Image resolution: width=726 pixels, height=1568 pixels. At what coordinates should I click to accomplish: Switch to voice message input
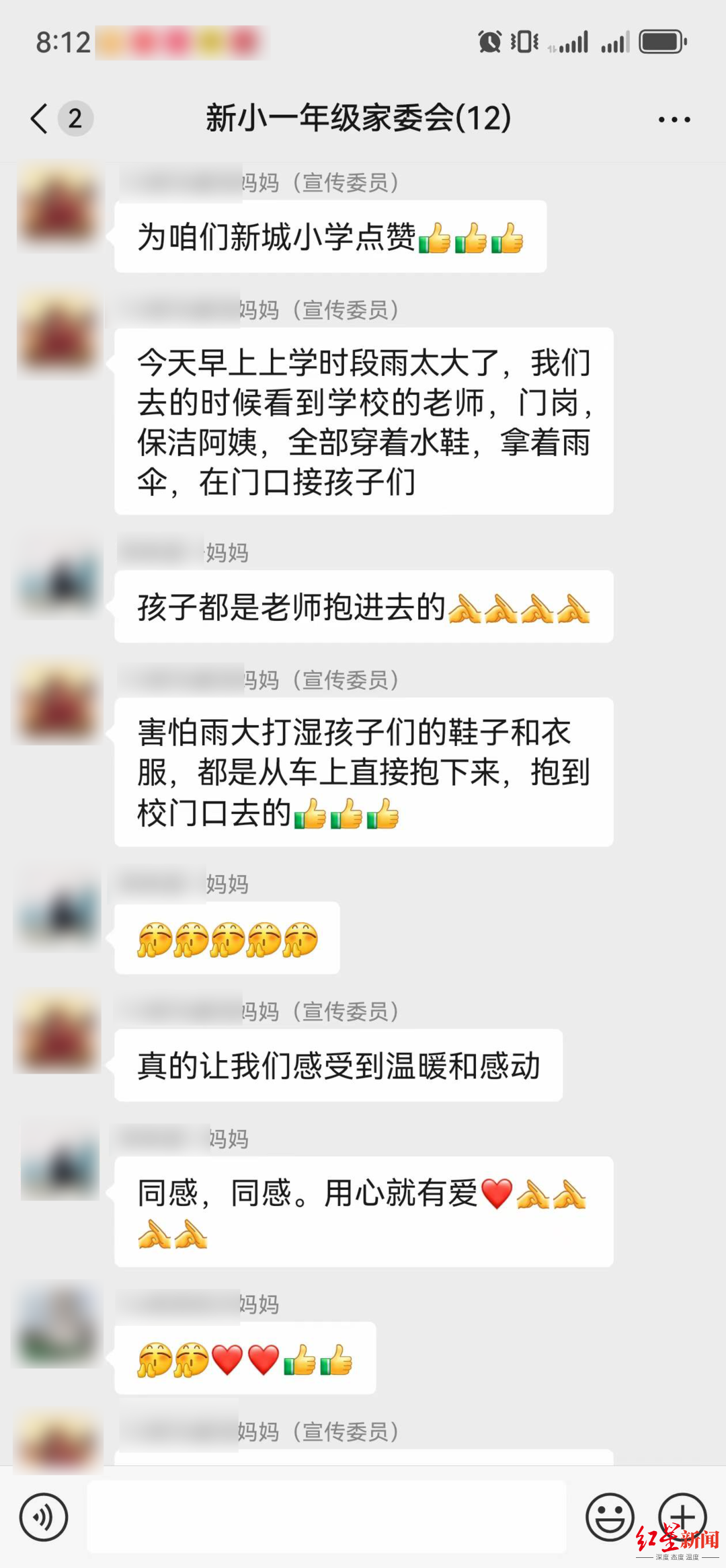click(44, 1517)
